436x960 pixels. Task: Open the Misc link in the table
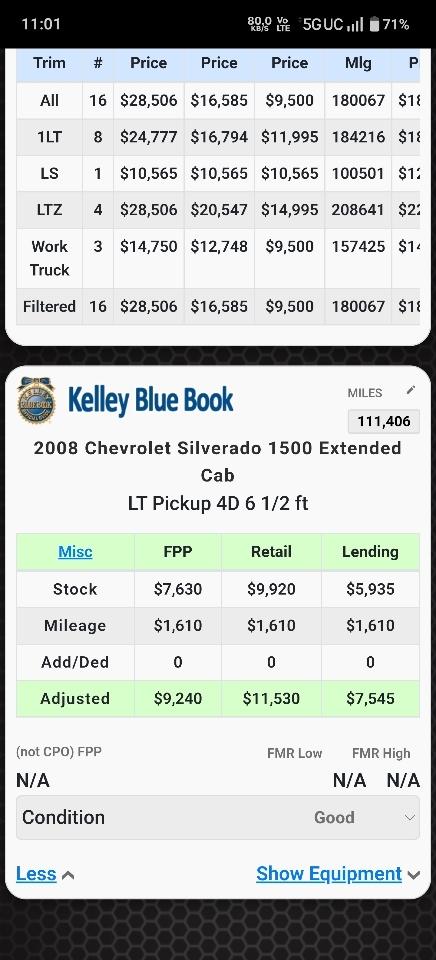(x=75, y=552)
